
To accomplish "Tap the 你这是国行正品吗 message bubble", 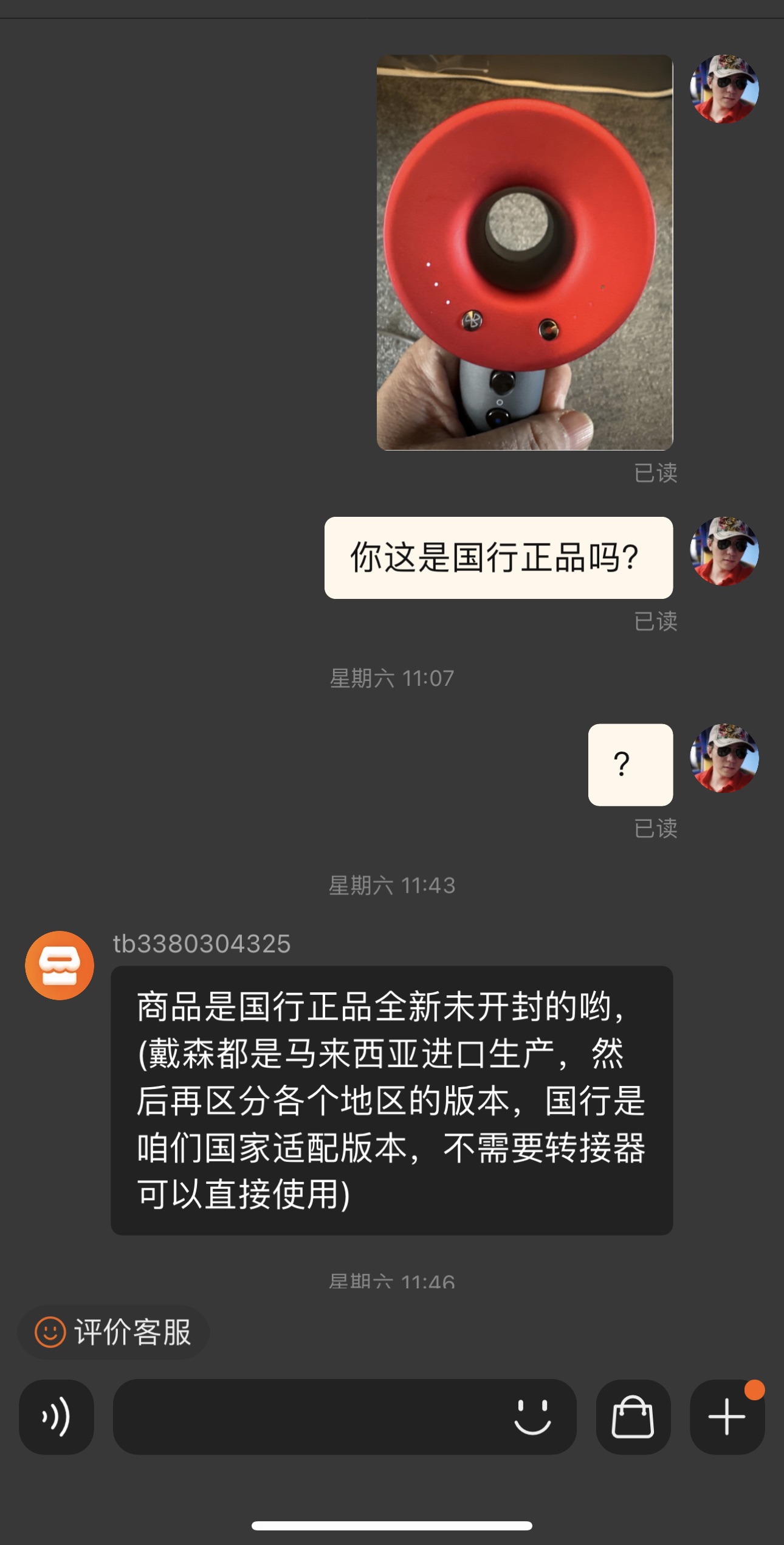I will (498, 558).
